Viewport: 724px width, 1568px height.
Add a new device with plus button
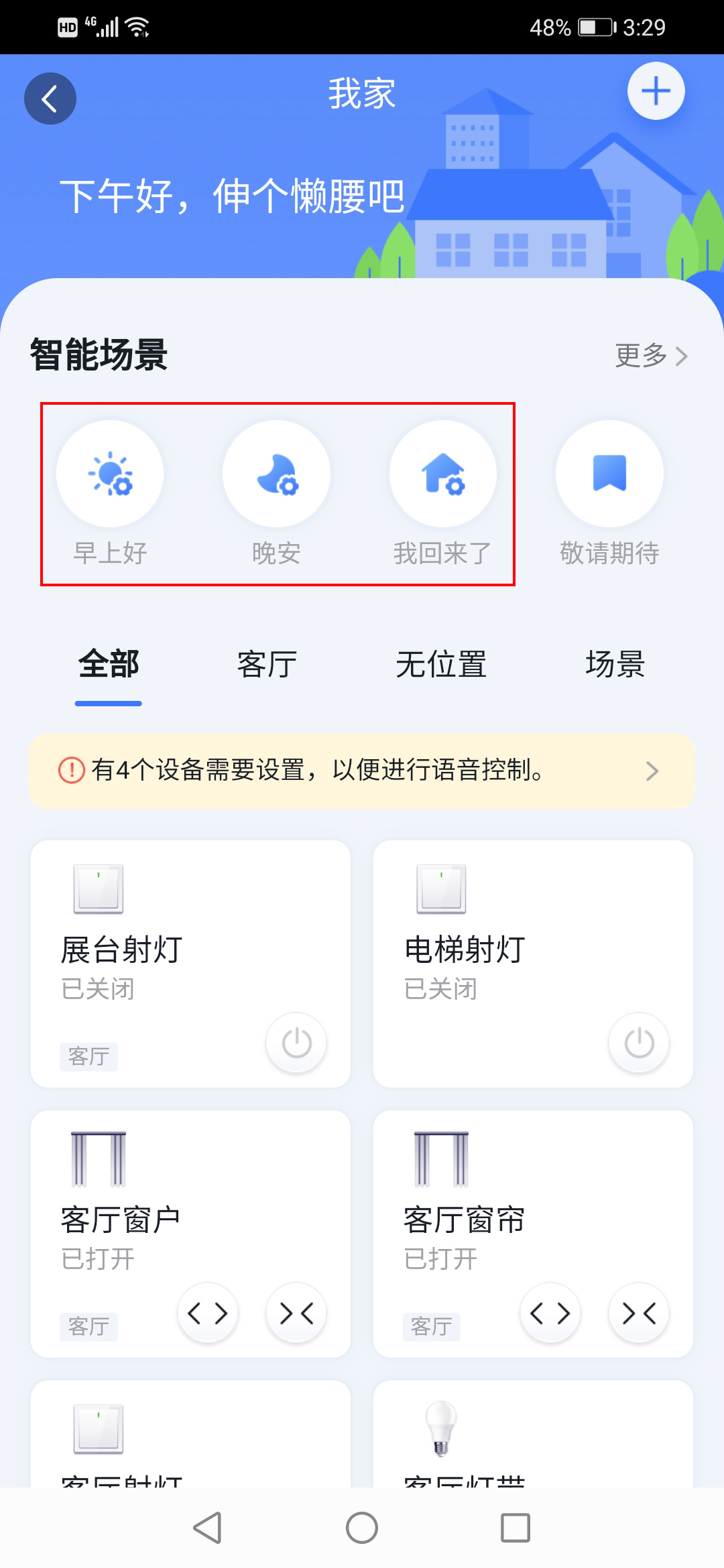[x=656, y=91]
